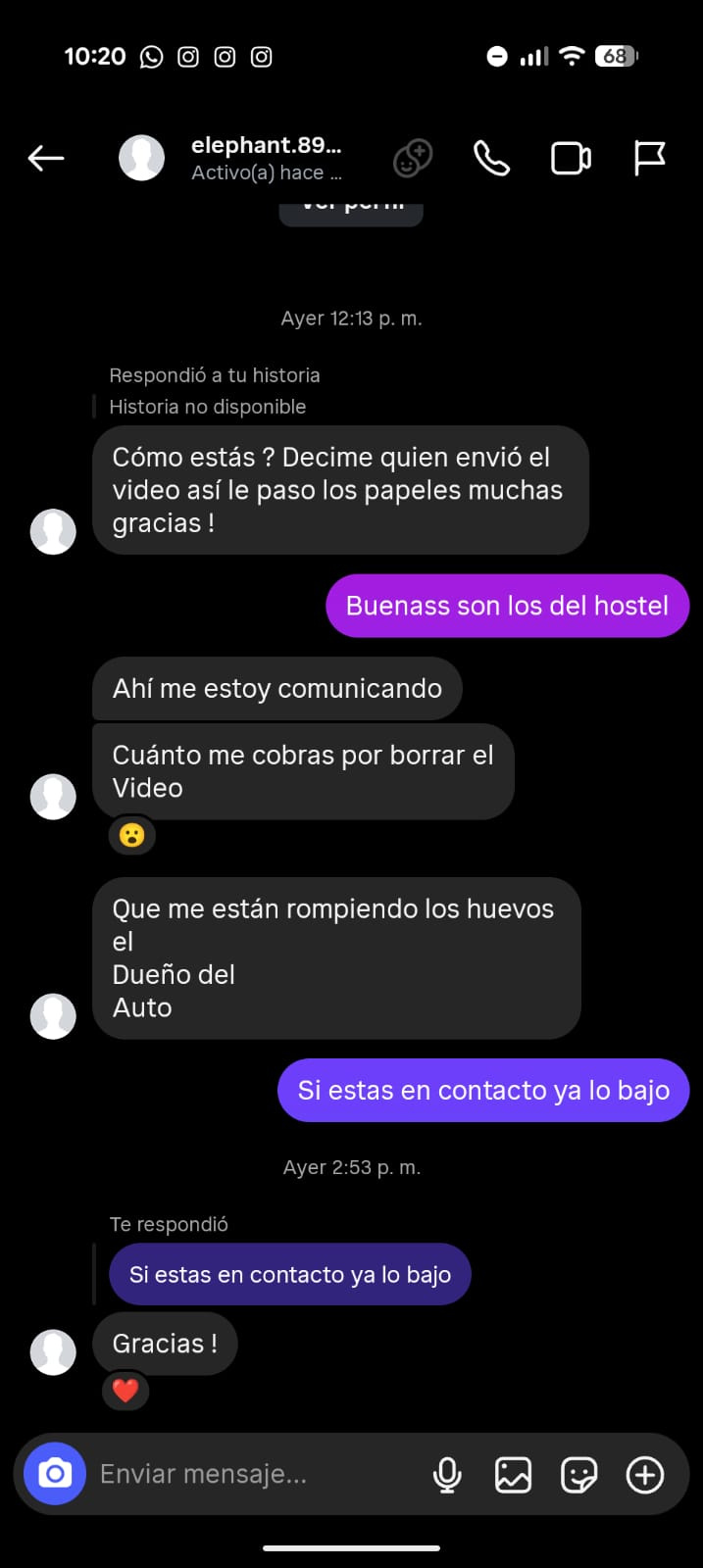View the surprised emoji reaction

(131, 835)
